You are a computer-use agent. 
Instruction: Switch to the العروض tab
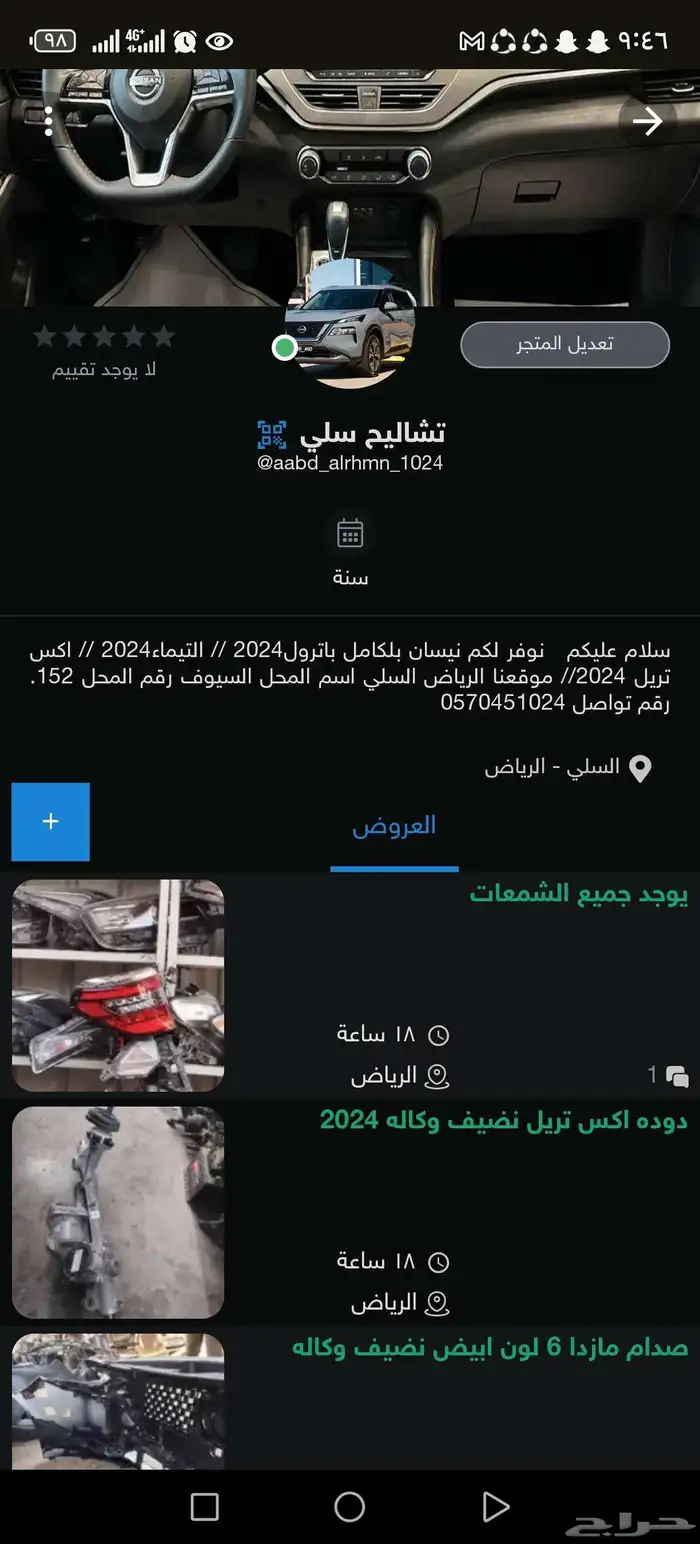(x=394, y=826)
